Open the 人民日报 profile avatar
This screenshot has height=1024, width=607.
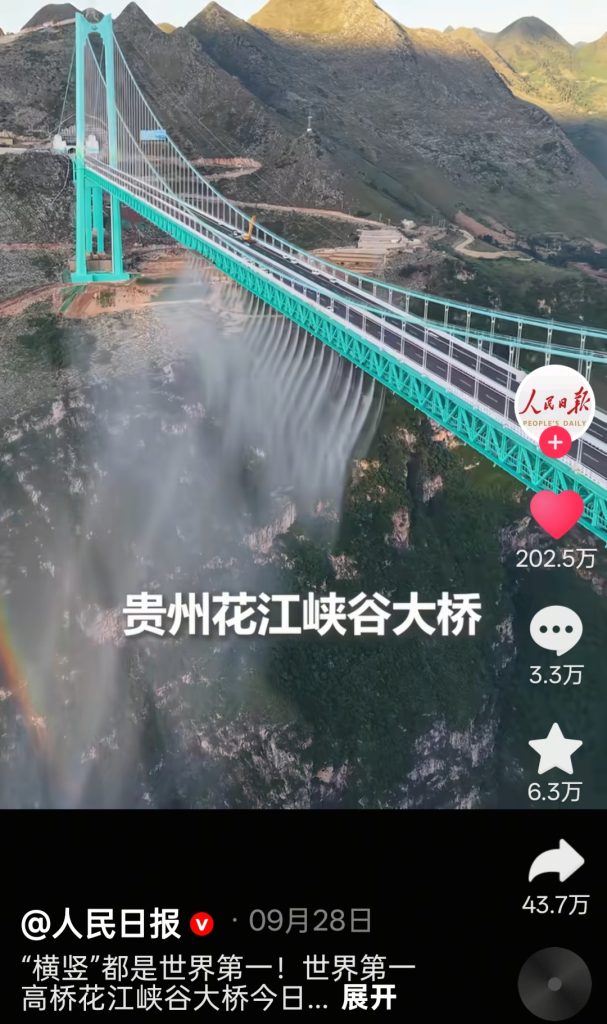tap(555, 402)
